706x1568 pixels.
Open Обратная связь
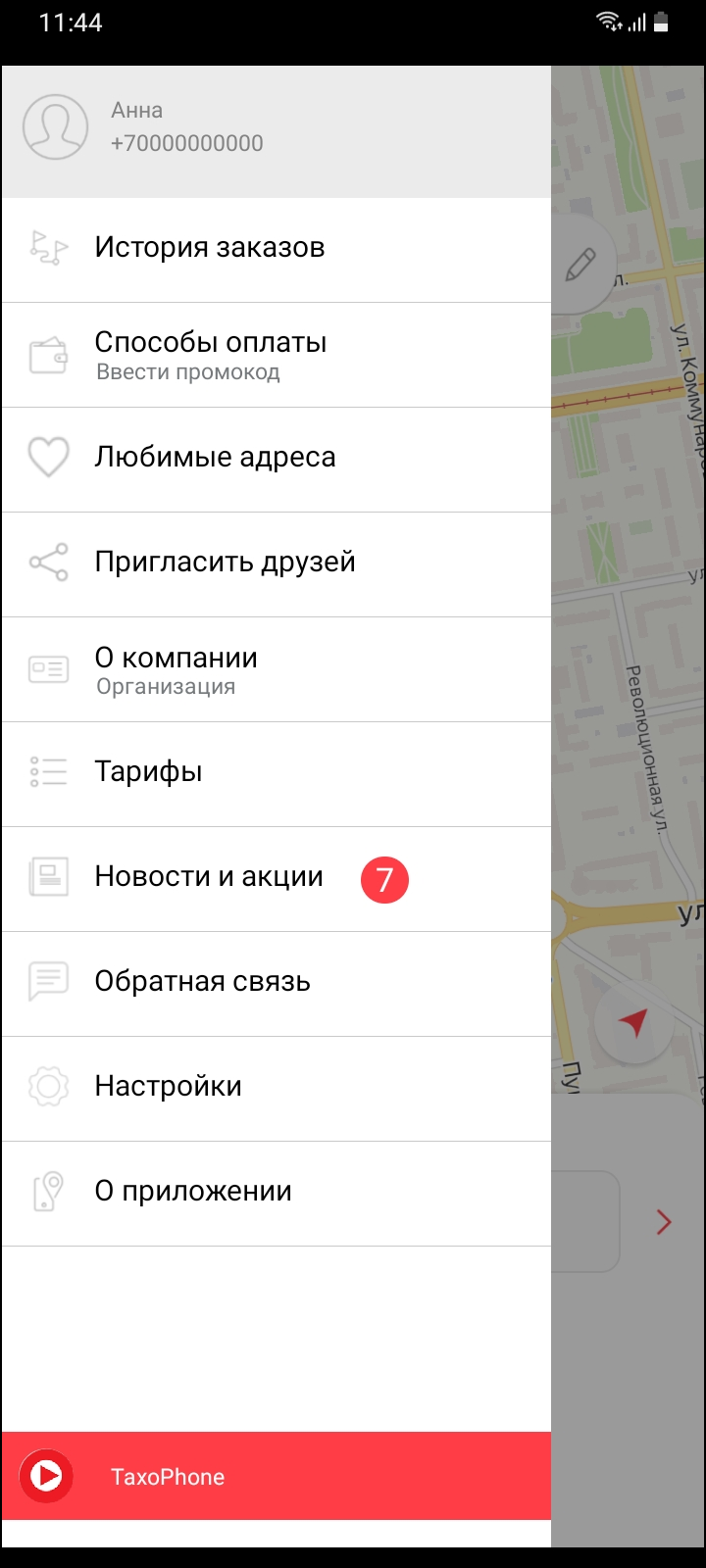276,984
